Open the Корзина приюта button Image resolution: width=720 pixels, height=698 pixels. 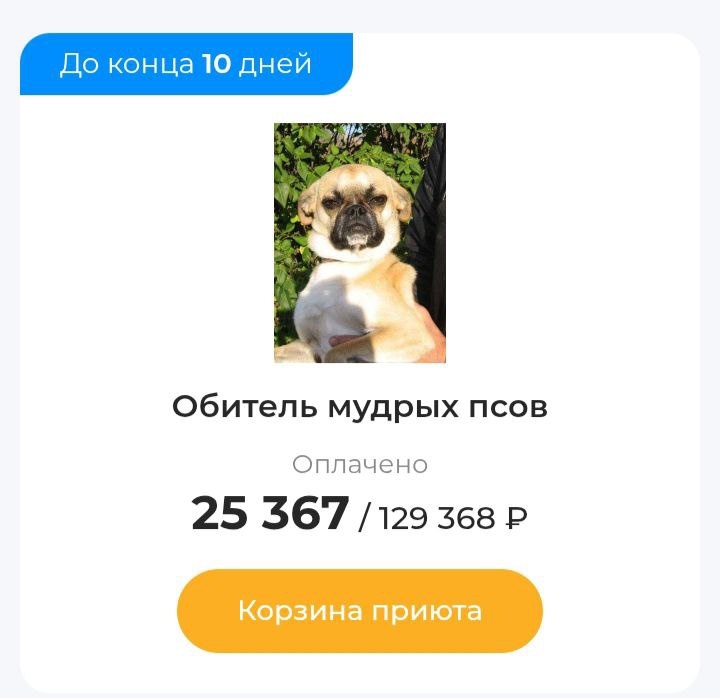pyautogui.click(x=360, y=611)
